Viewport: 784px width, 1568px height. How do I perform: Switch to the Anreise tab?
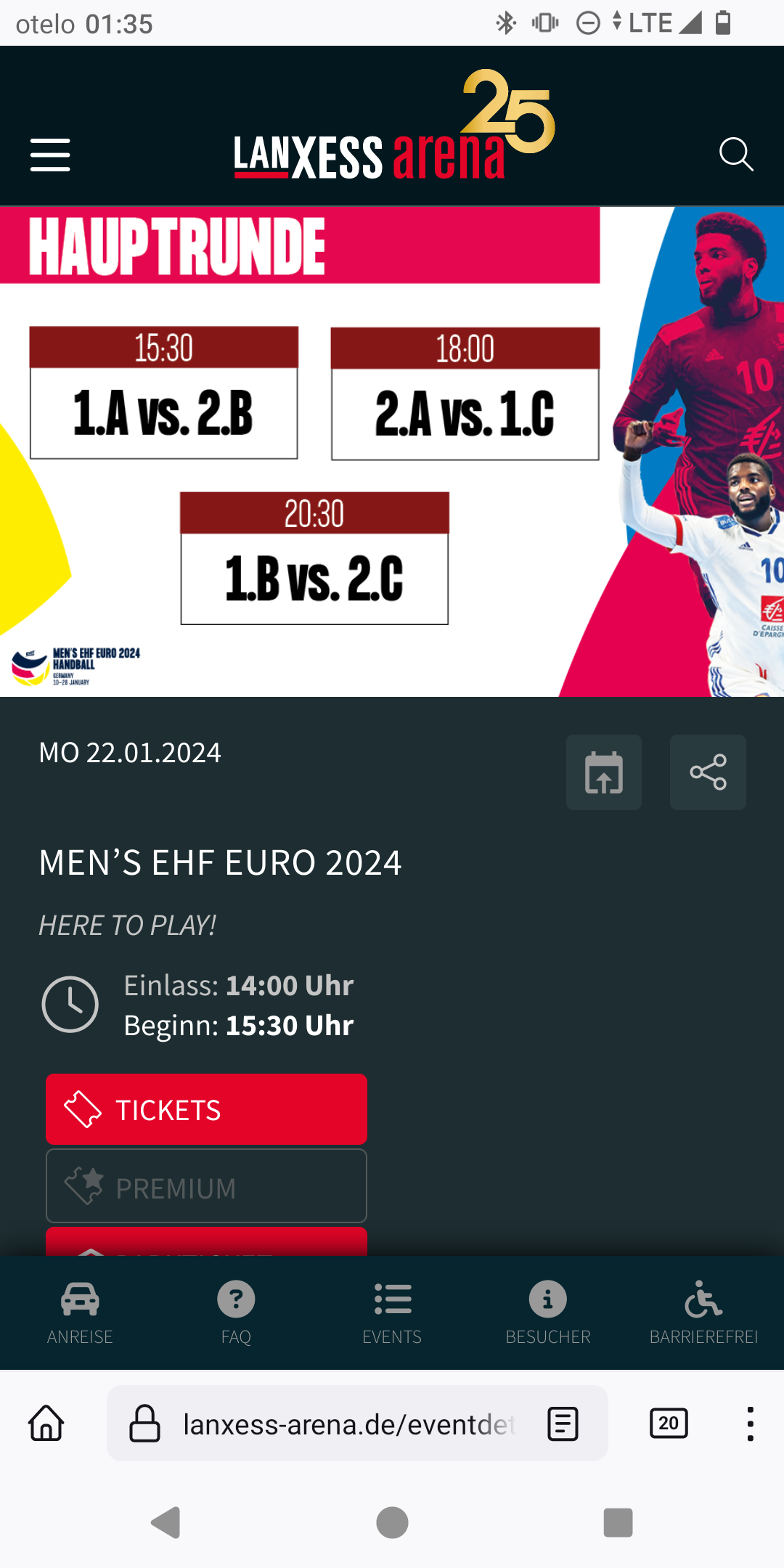pyautogui.click(x=80, y=1312)
